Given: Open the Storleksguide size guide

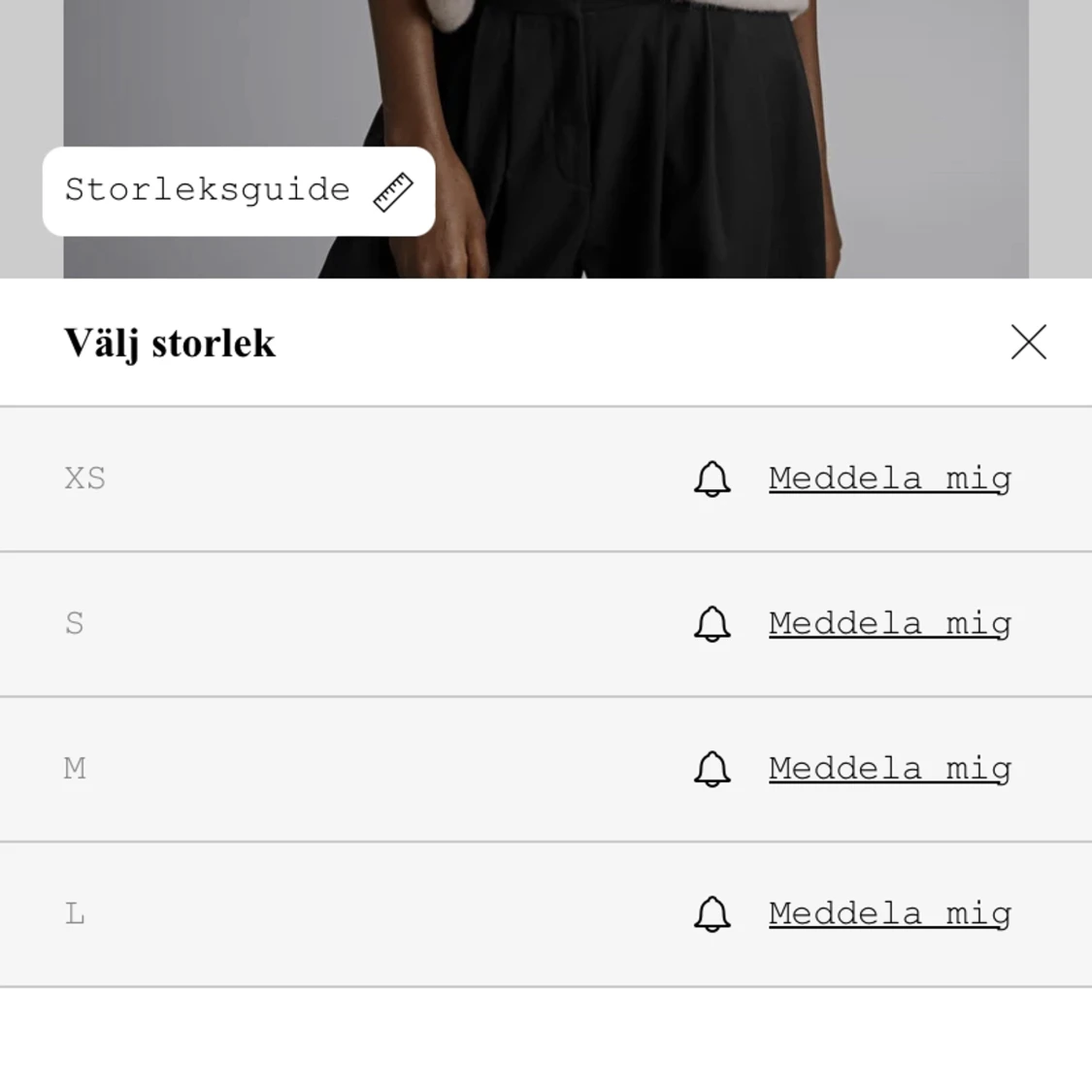Looking at the screenshot, I should click(x=238, y=191).
